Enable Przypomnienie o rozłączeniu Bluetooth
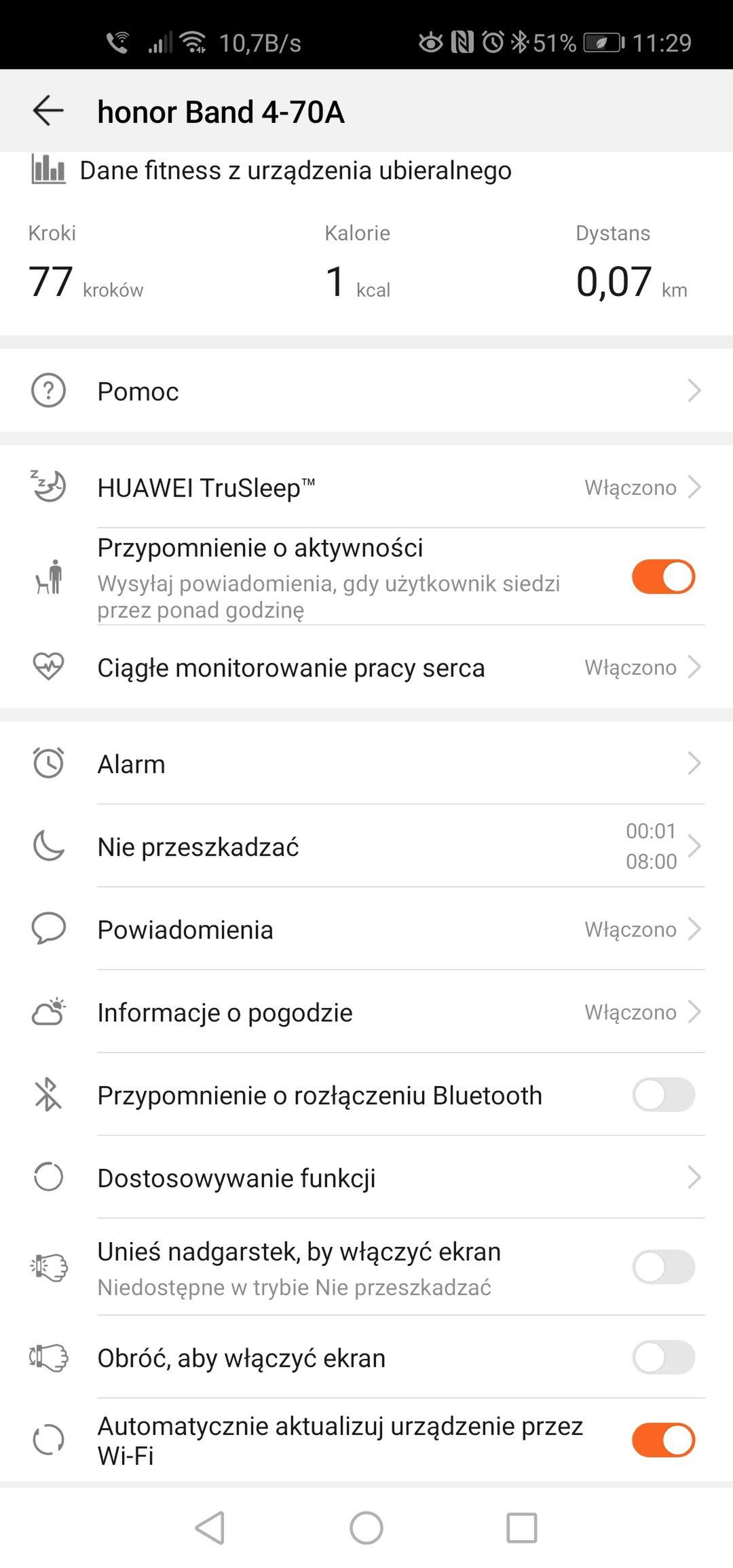 coord(663,1095)
